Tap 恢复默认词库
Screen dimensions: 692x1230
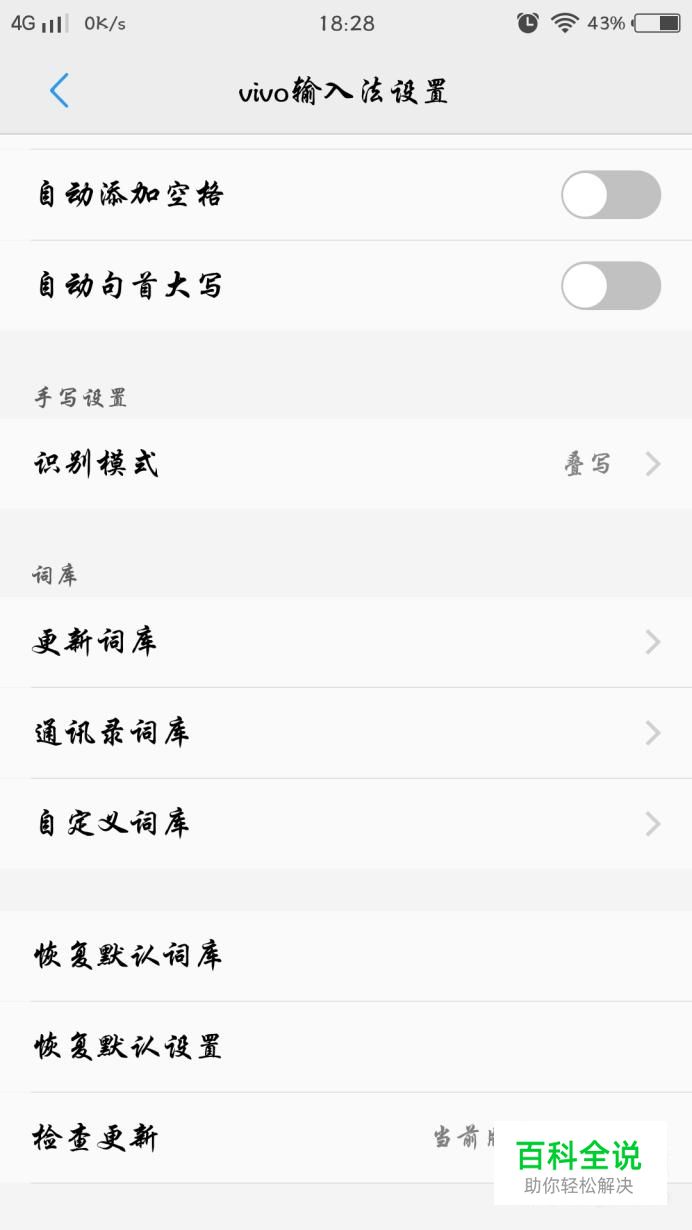[346, 956]
